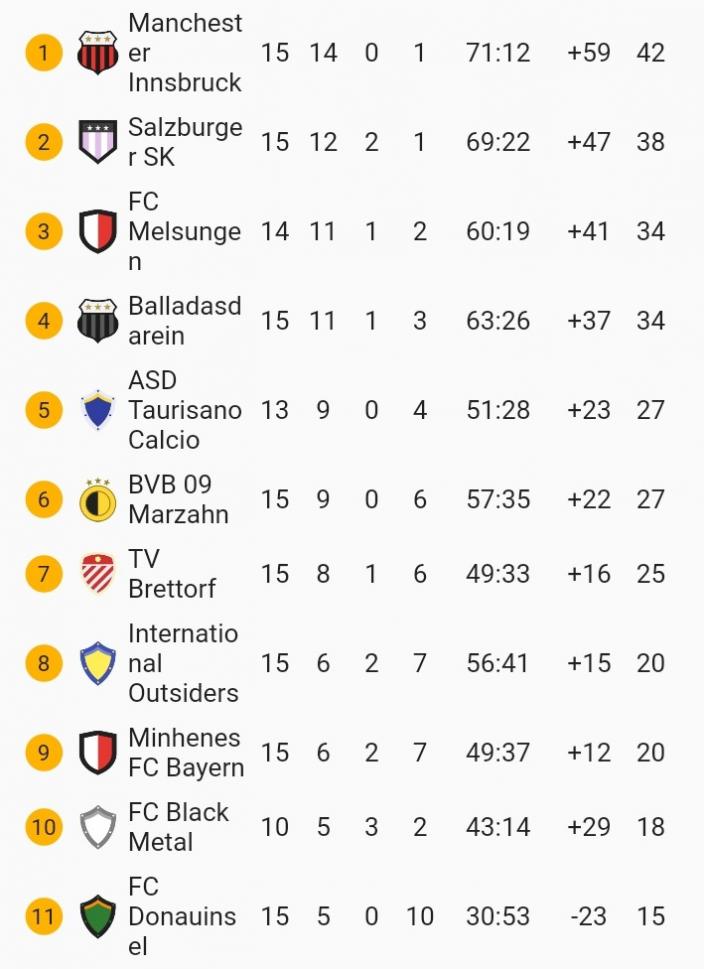The width and height of the screenshot is (704, 969).
Task: View ASD Taurisano Calcio team
Action: (185, 410)
